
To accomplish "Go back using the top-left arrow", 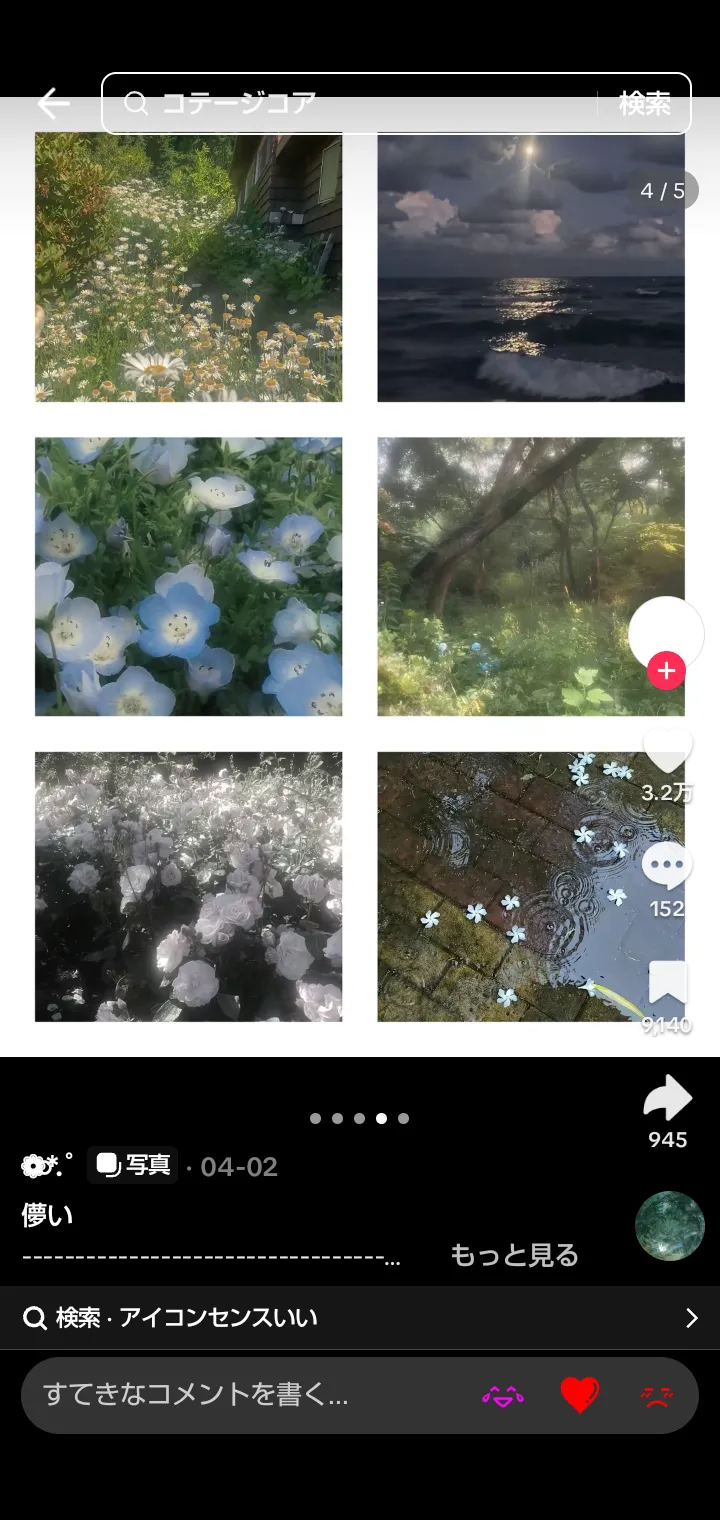I will [52, 103].
